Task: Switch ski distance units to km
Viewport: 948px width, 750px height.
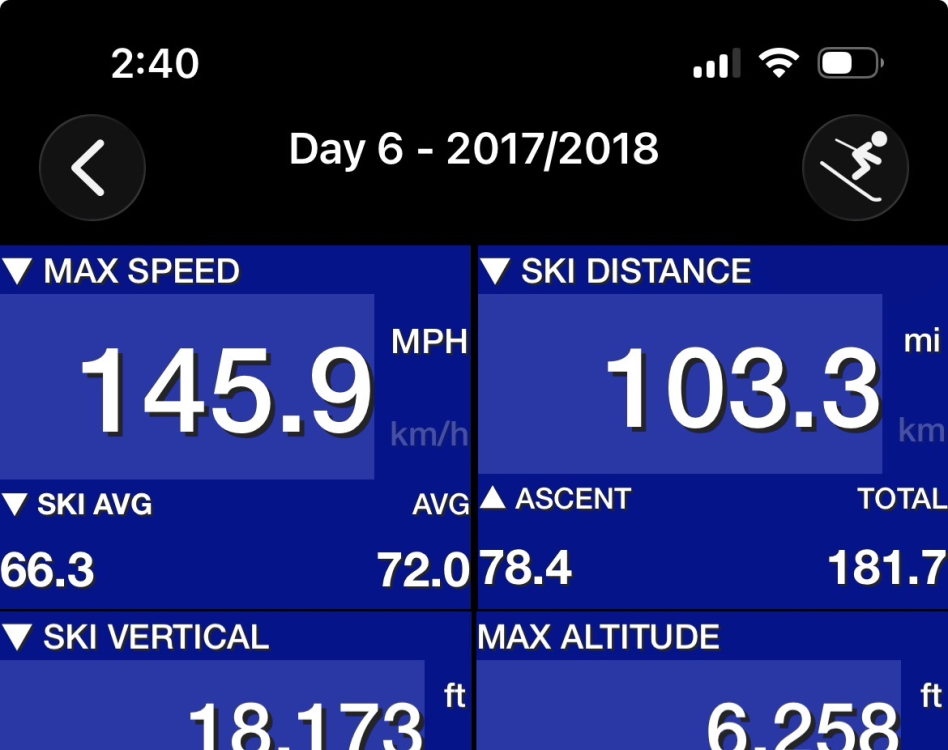Action: (920, 430)
